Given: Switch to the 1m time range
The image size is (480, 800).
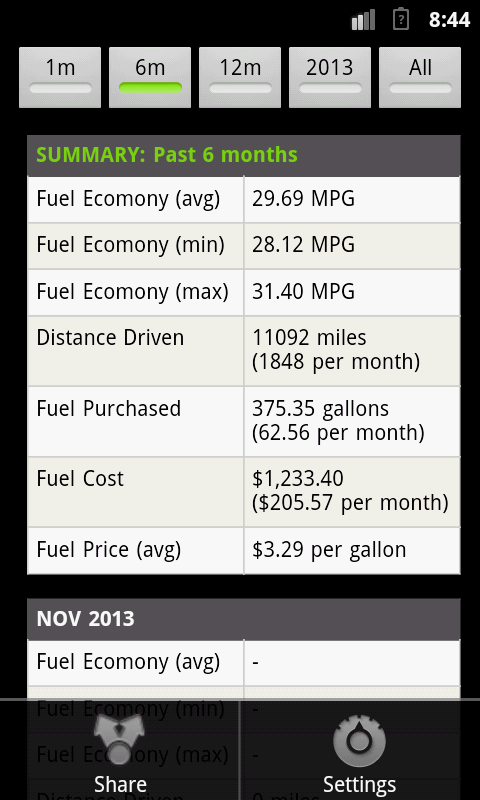Looking at the screenshot, I should coord(60,78).
